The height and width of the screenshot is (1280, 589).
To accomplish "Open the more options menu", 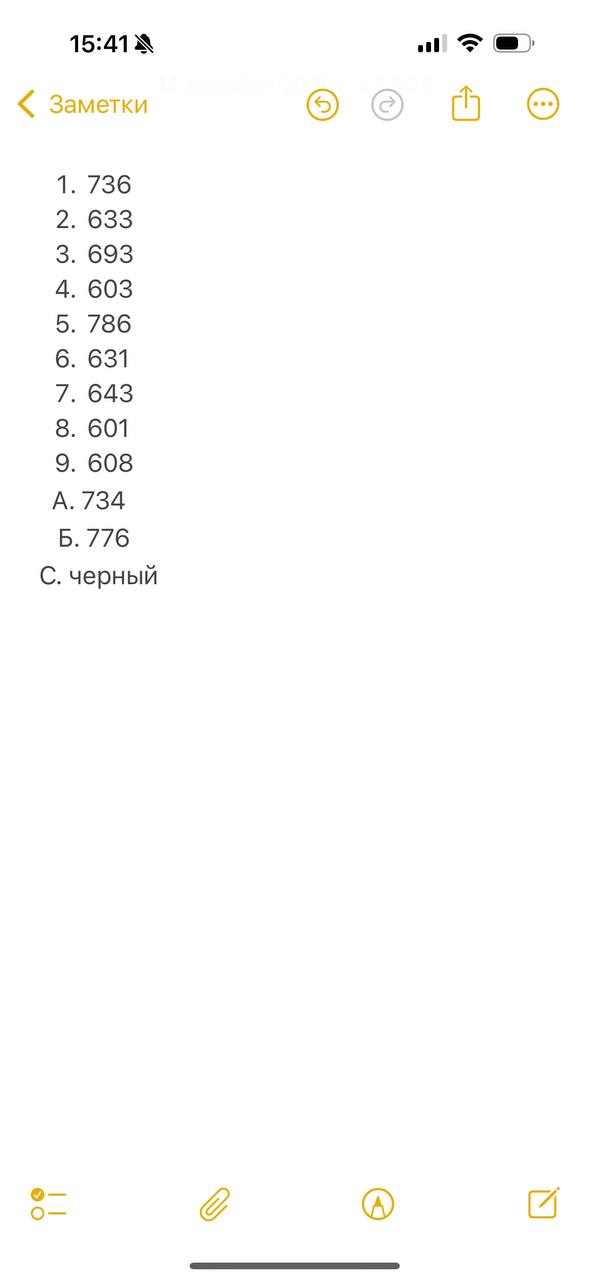I will click(x=543, y=104).
